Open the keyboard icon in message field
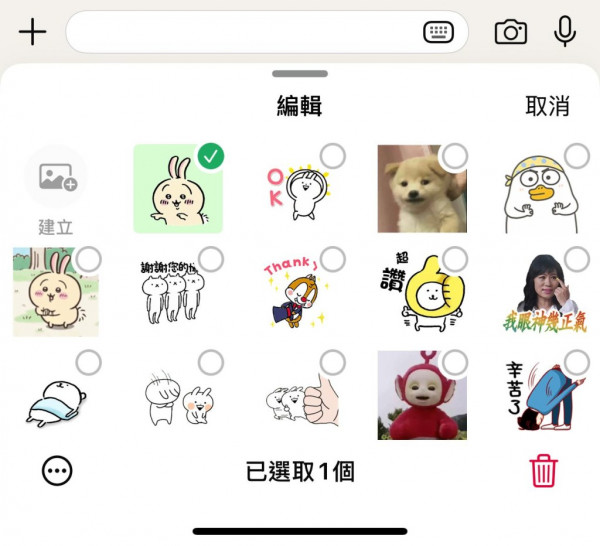 [438, 32]
